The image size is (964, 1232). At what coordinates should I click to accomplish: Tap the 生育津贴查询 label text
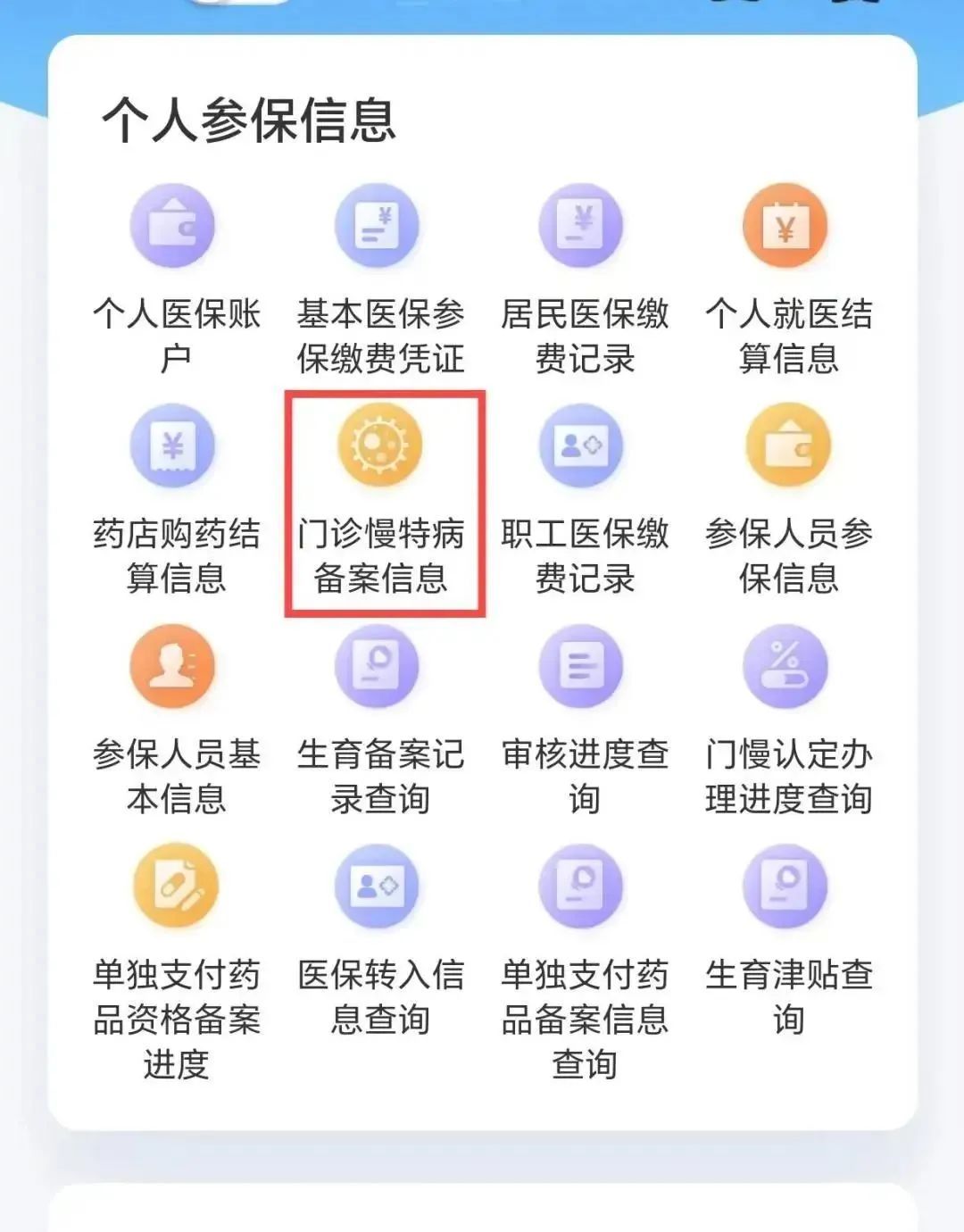click(785, 991)
